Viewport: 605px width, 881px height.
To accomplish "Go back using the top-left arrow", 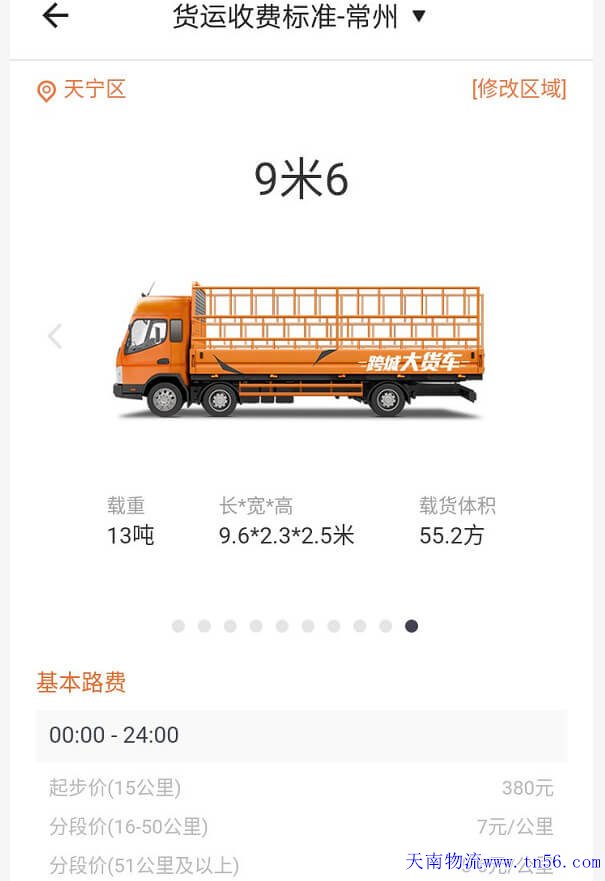I will [55, 16].
